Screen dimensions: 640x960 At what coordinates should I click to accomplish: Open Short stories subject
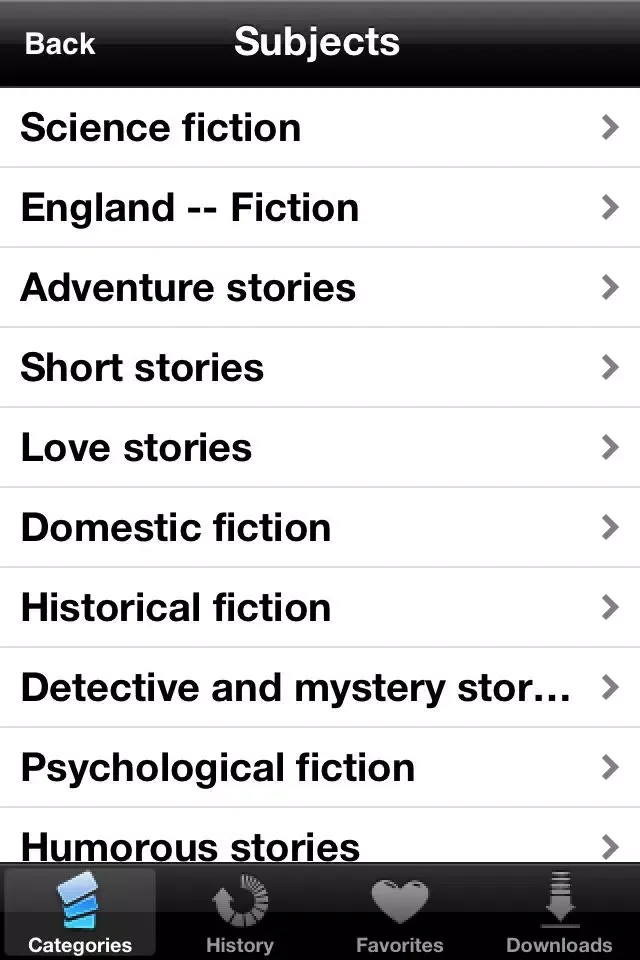[x=320, y=368]
